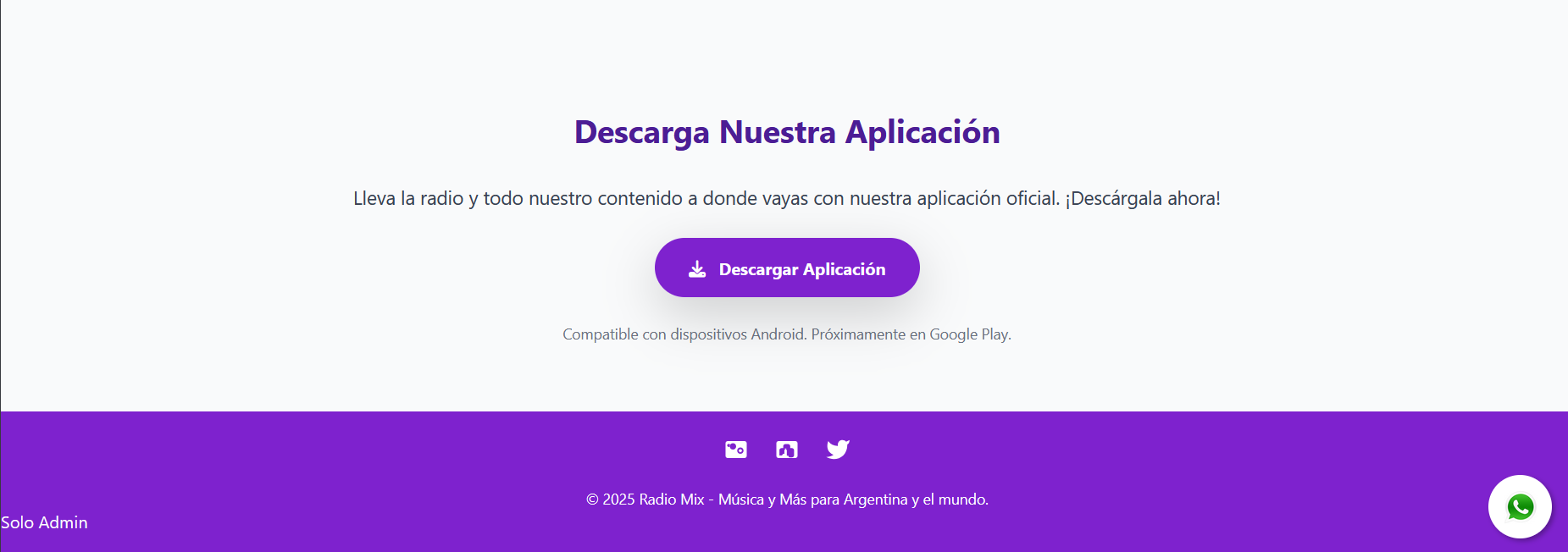Image resolution: width=1568 pixels, height=552 pixels.
Task: Start a WhatsApp chat via floating button
Action: pos(1520,507)
